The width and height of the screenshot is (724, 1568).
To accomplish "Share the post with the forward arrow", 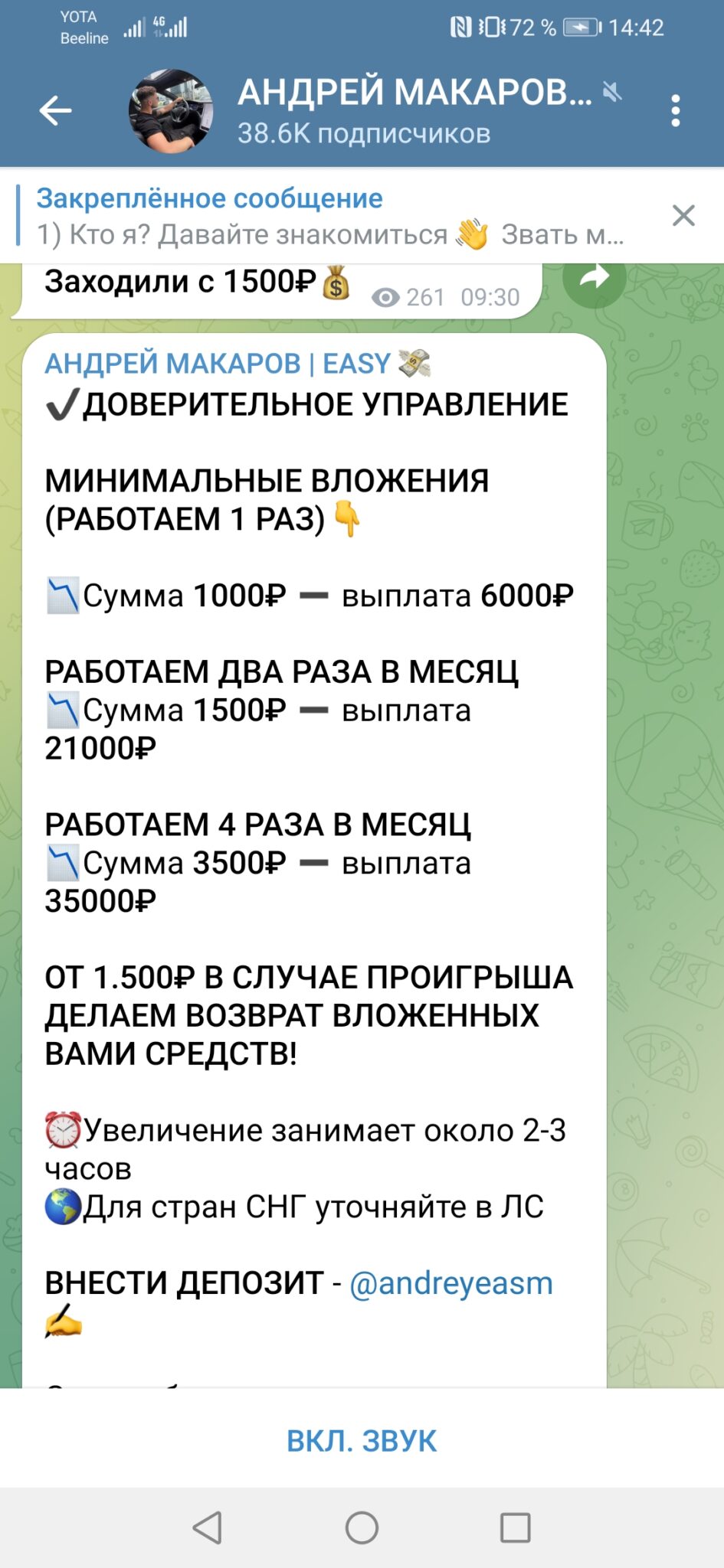I will (x=595, y=279).
